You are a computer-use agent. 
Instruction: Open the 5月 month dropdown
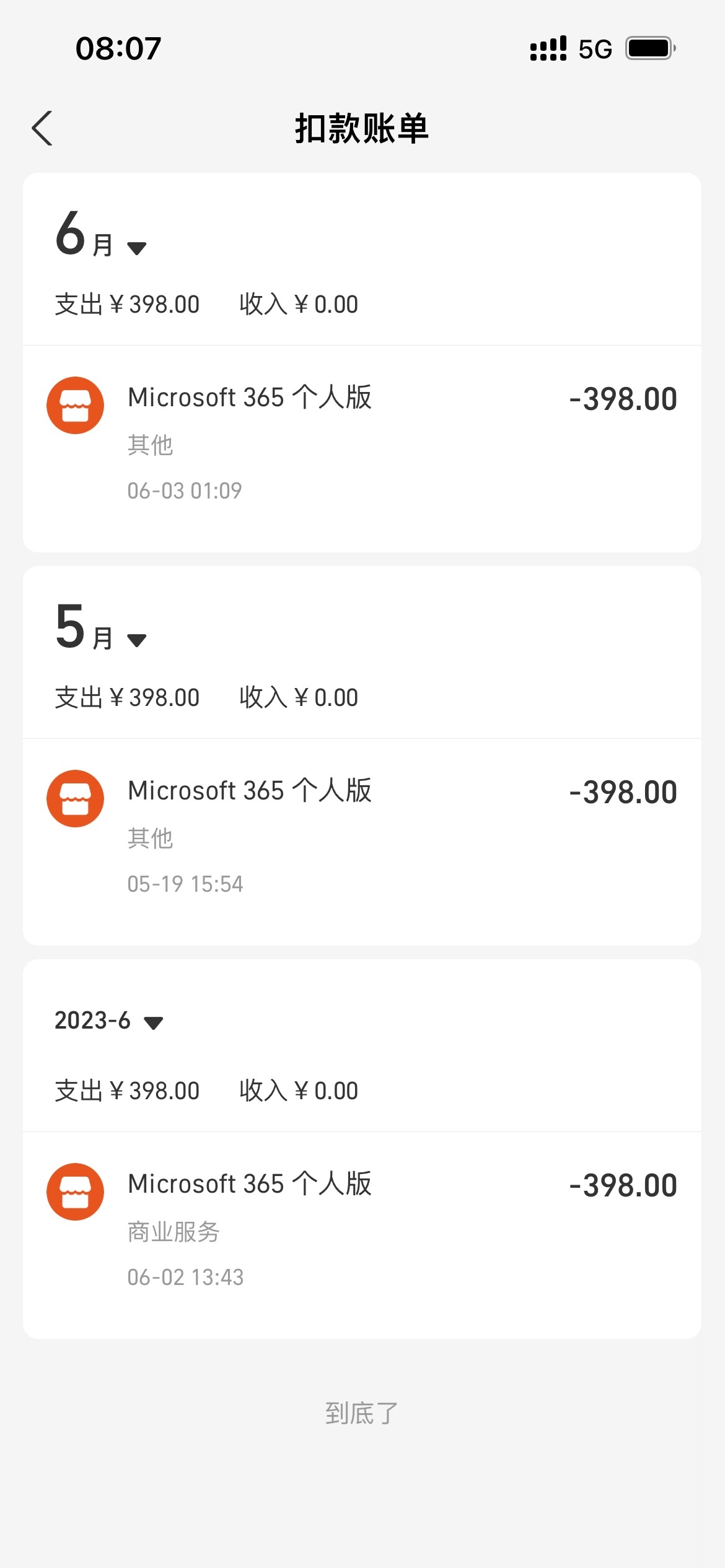[x=136, y=640]
